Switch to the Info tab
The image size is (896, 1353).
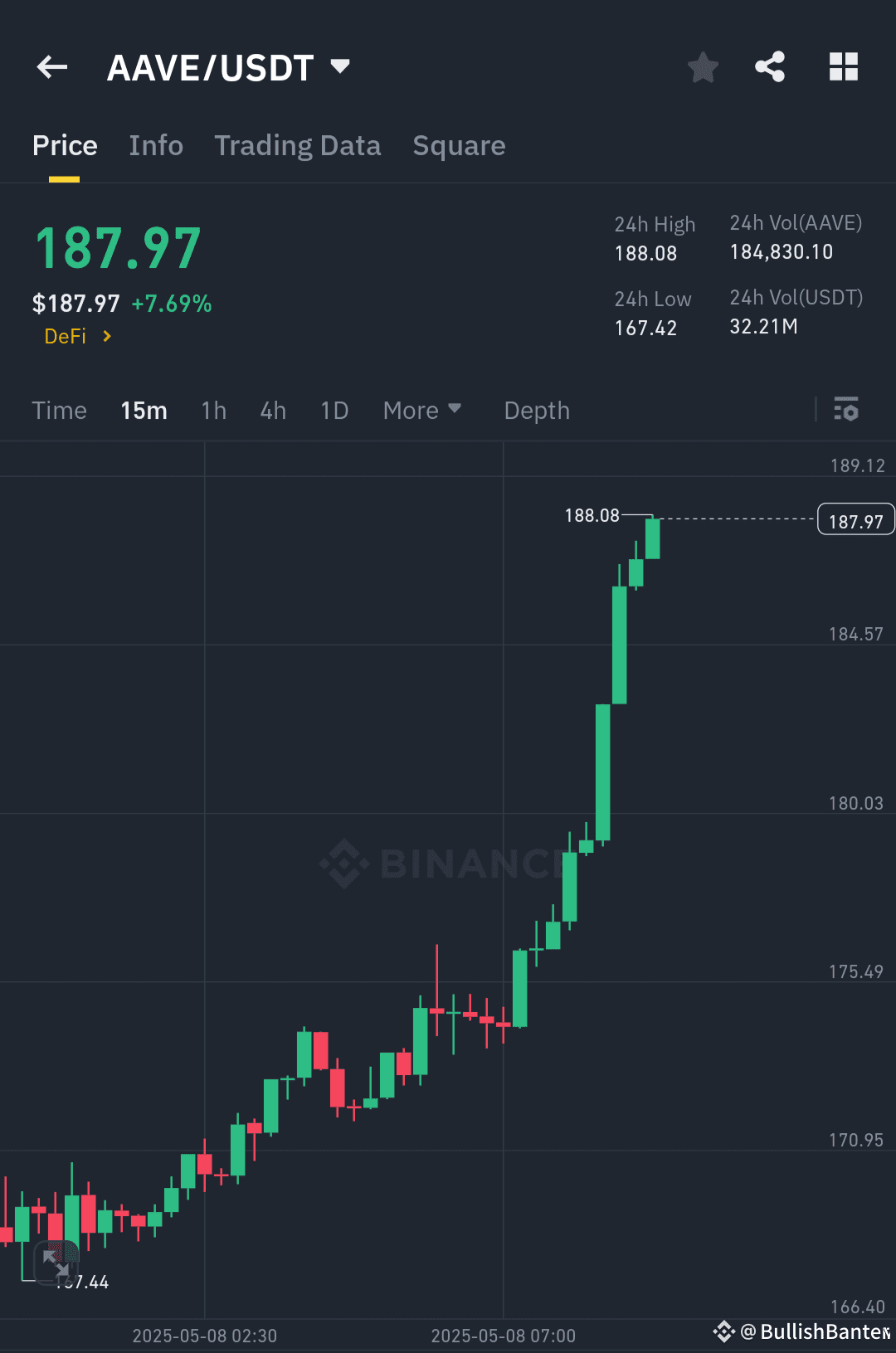tap(156, 145)
